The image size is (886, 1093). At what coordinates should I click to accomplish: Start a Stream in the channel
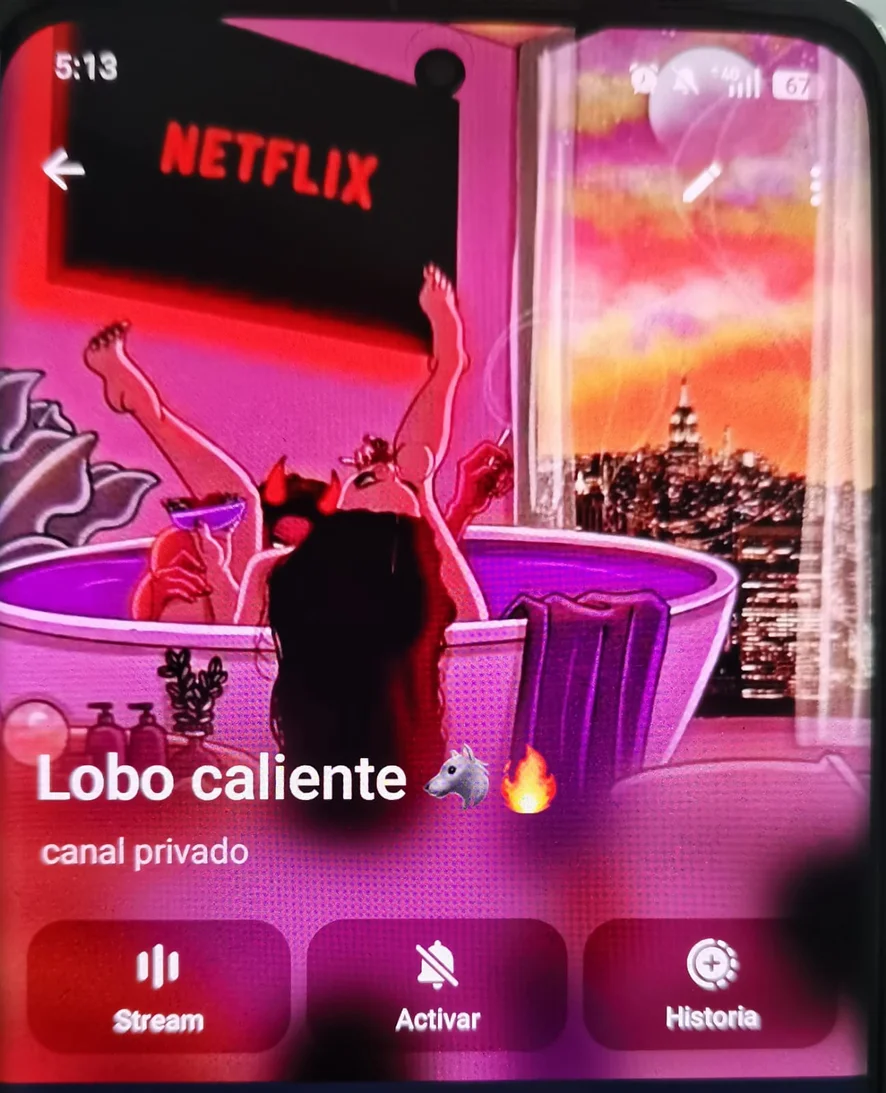[158, 986]
